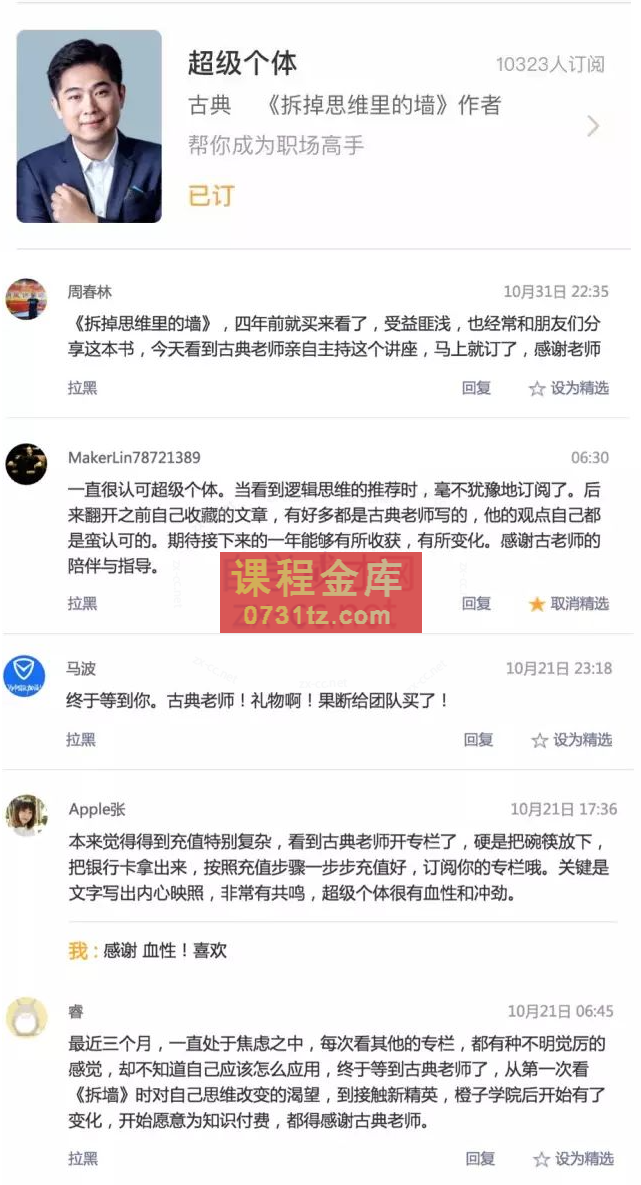This screenshot has width=641, height=1185.
Task: Reply to 睿's comment
Action: pyautogui.click(x=480, y=1158)
